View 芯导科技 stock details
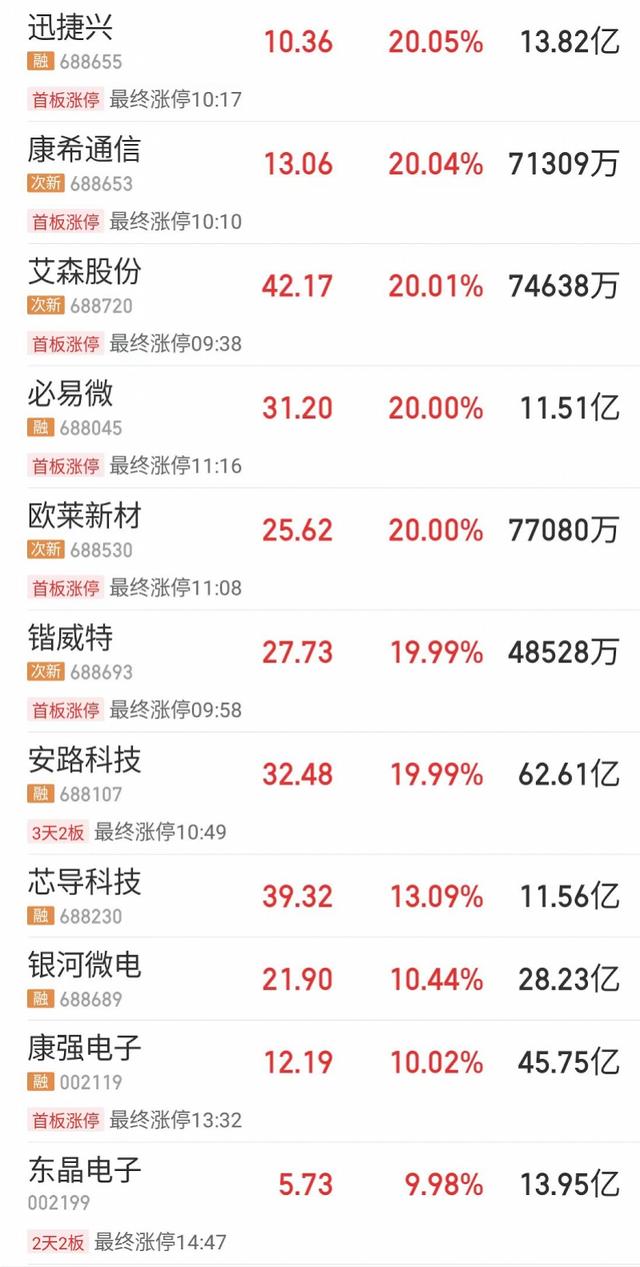This screenshot has height=1267, width=640. click(x=320, y=896)
